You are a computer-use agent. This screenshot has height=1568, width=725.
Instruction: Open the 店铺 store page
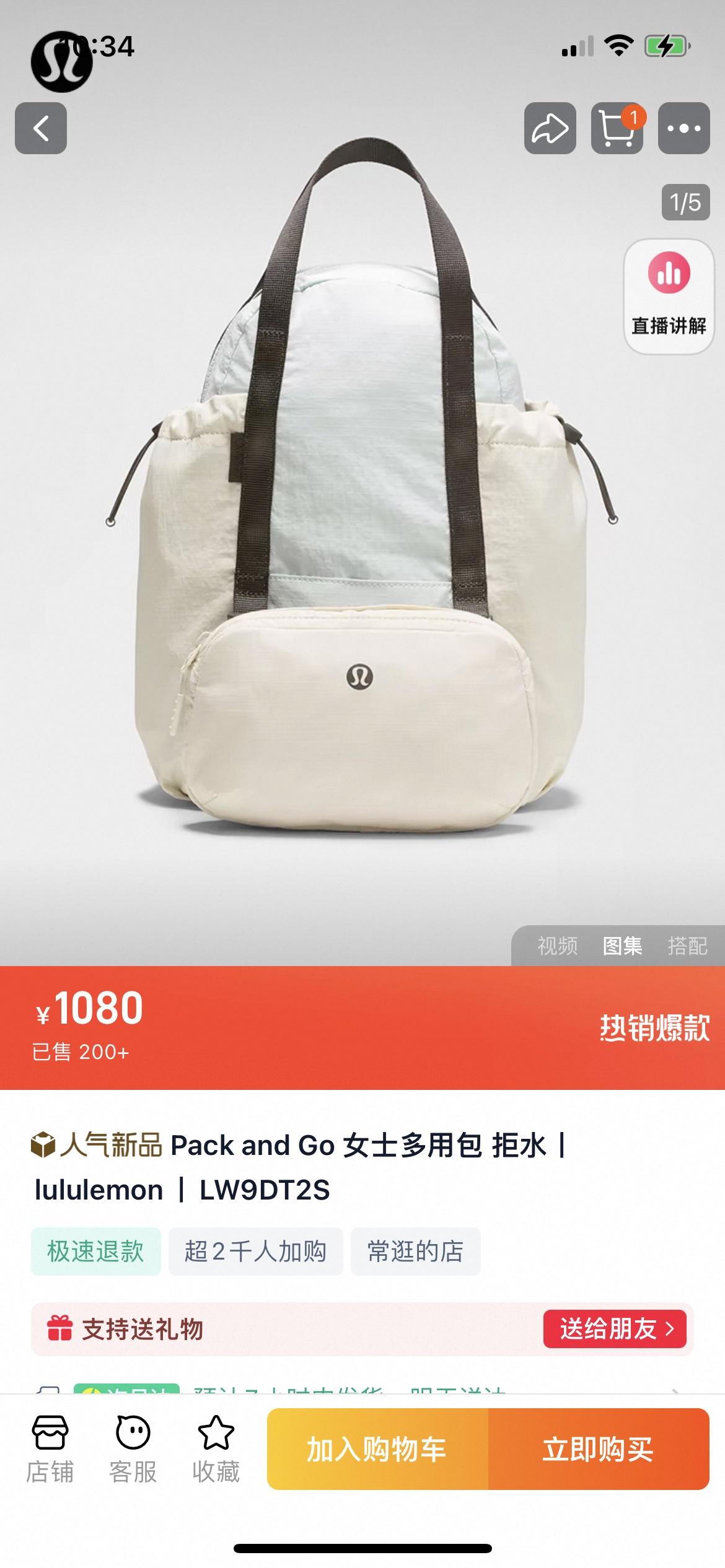50,1449
